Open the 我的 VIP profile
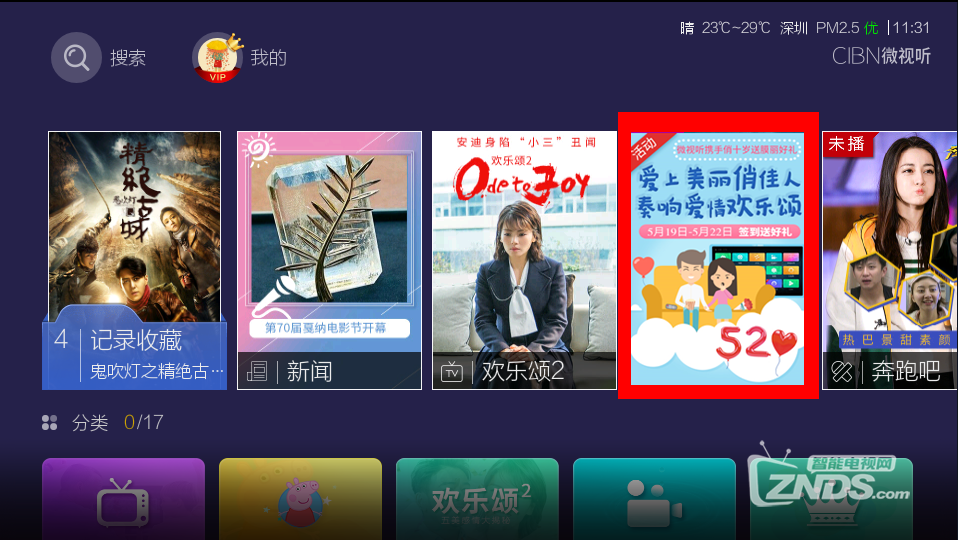 point(218,58)
